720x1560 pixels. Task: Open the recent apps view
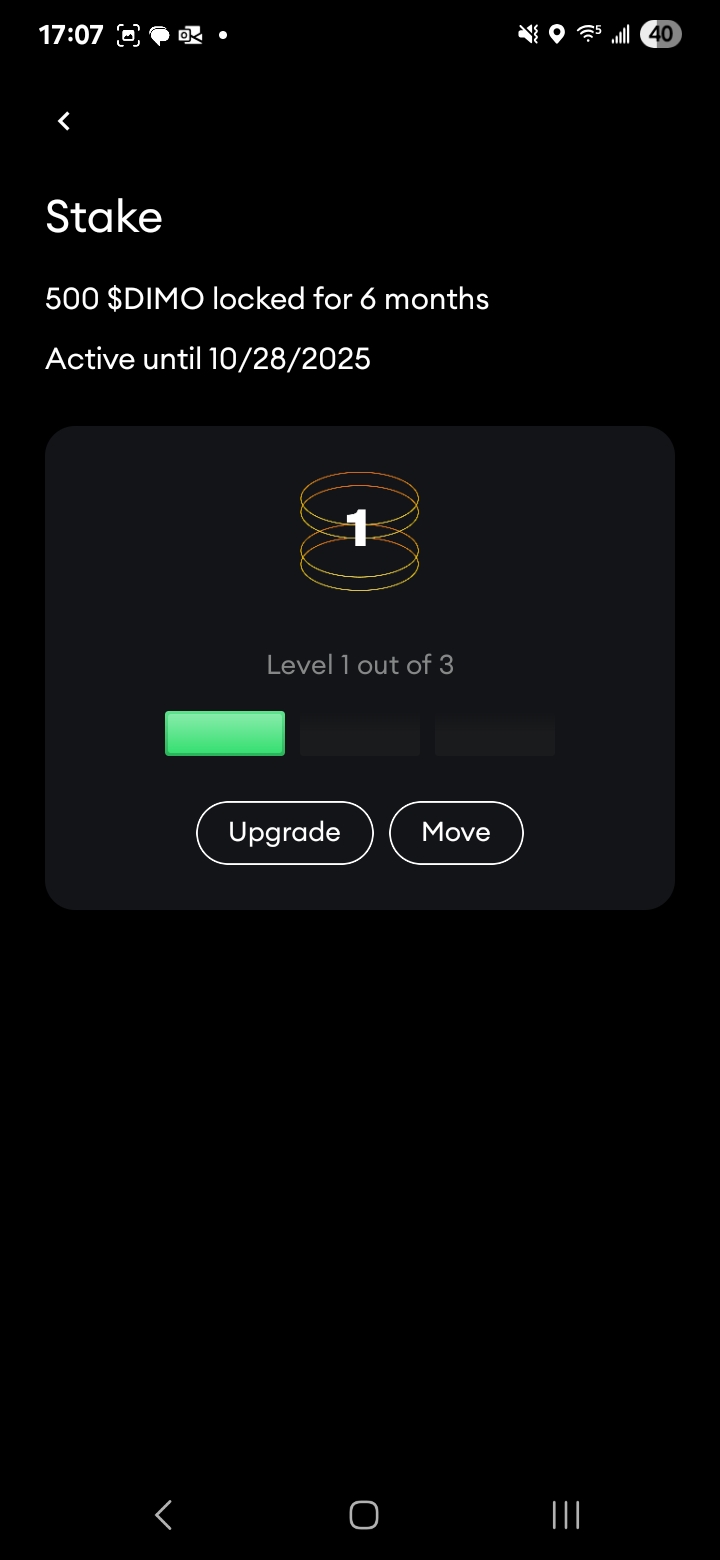565,1515
